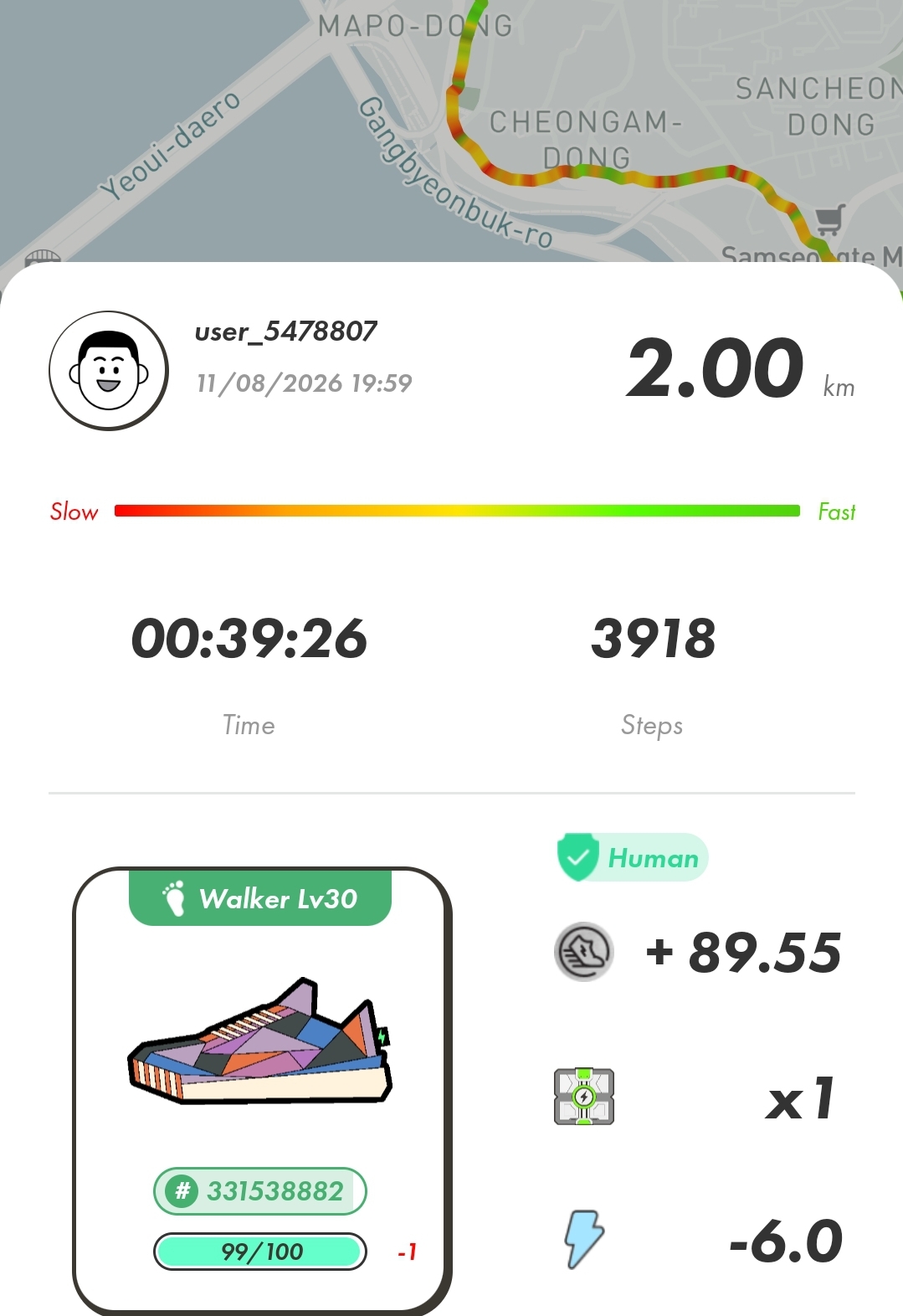Open the Walker Lv30 sneaker card

click(262, 1091)
